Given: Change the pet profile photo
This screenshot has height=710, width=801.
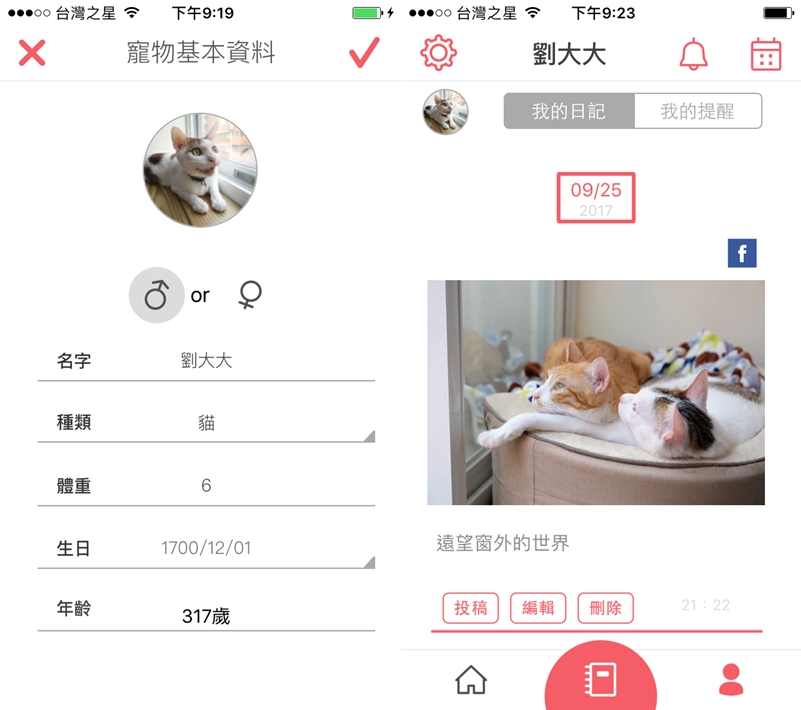Looking at the screenshot, I should click(x=200, y=171).
